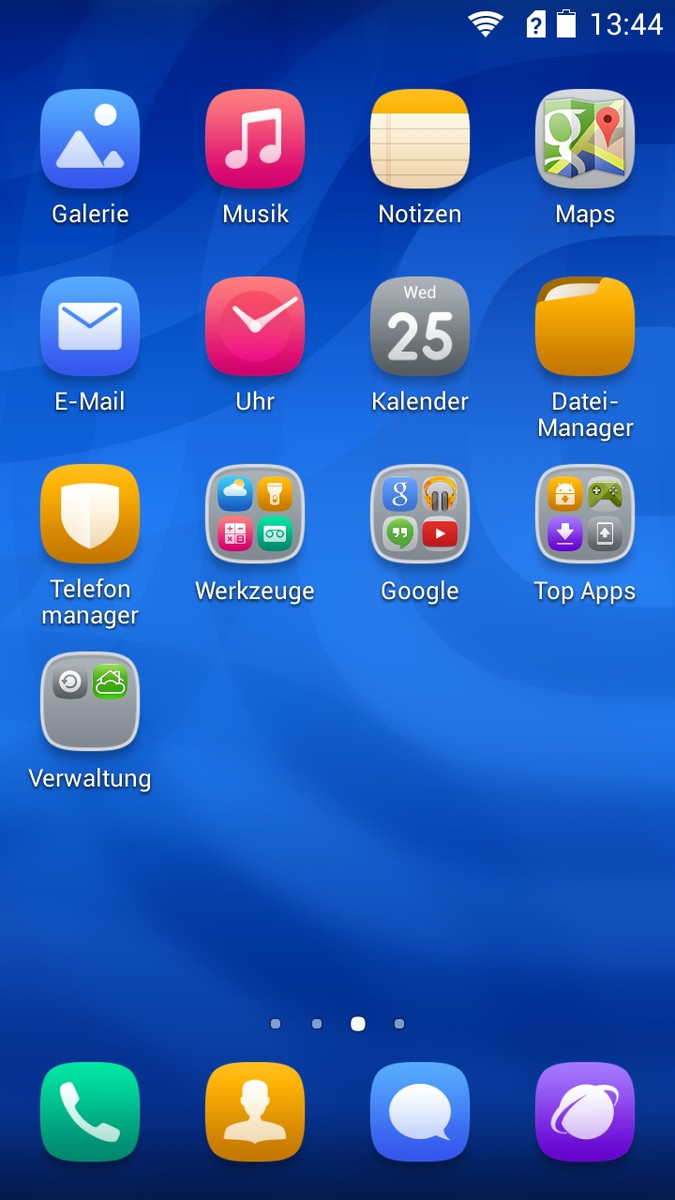Screen dimensions: 675x1200
Task: Open the E-Mail app
Action: (x=90, y=327)
